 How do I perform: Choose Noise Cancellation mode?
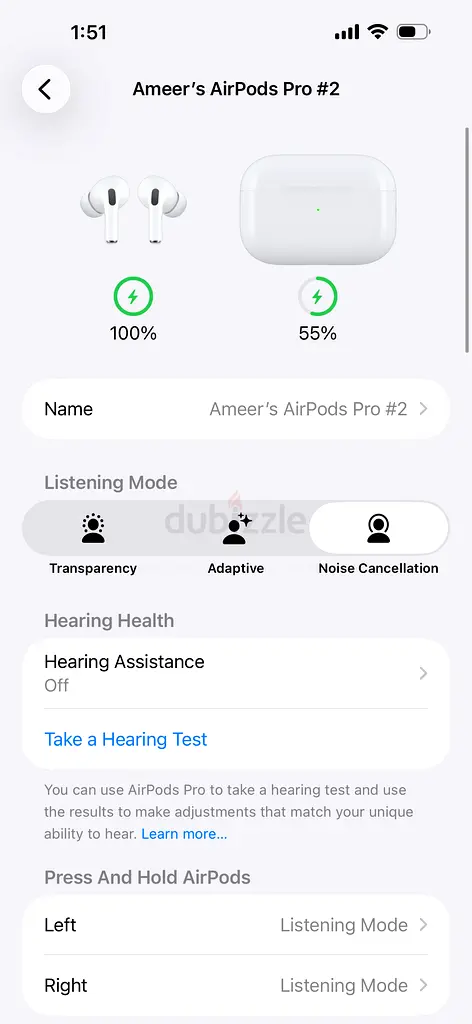click(x=379, y=529)
